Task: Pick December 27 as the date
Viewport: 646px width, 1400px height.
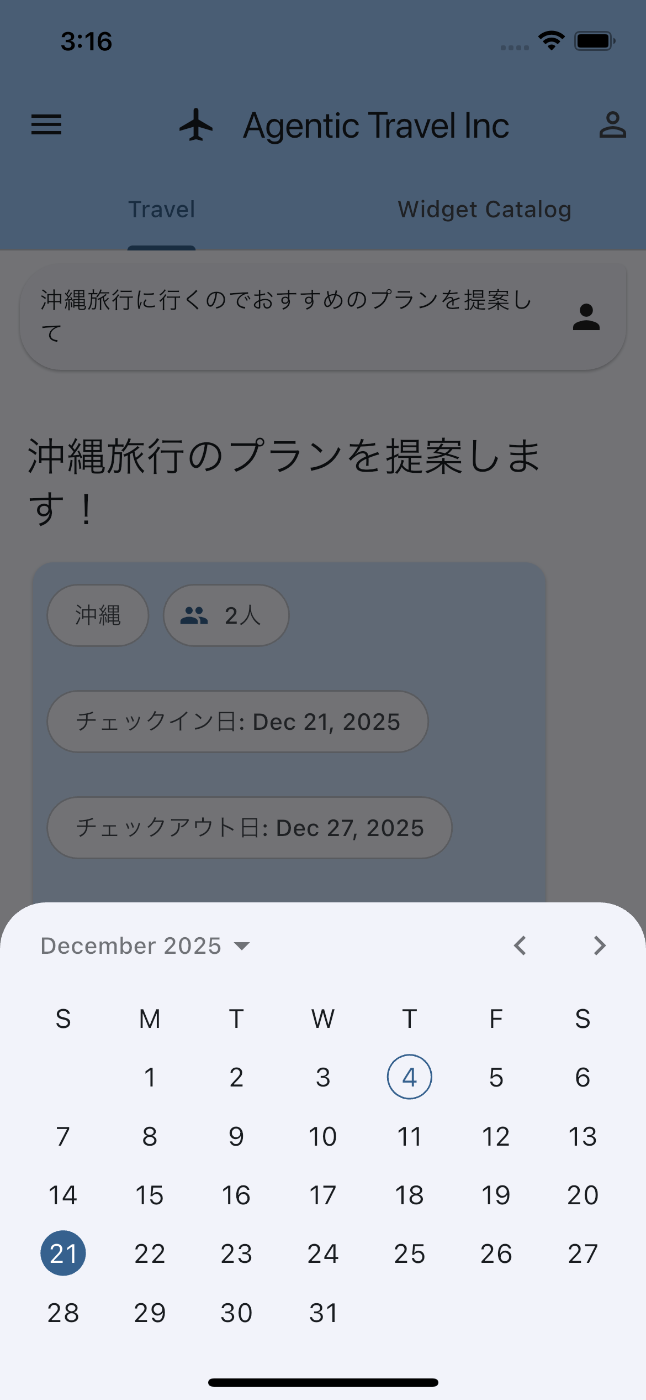Action: (x=583, y=1254)
